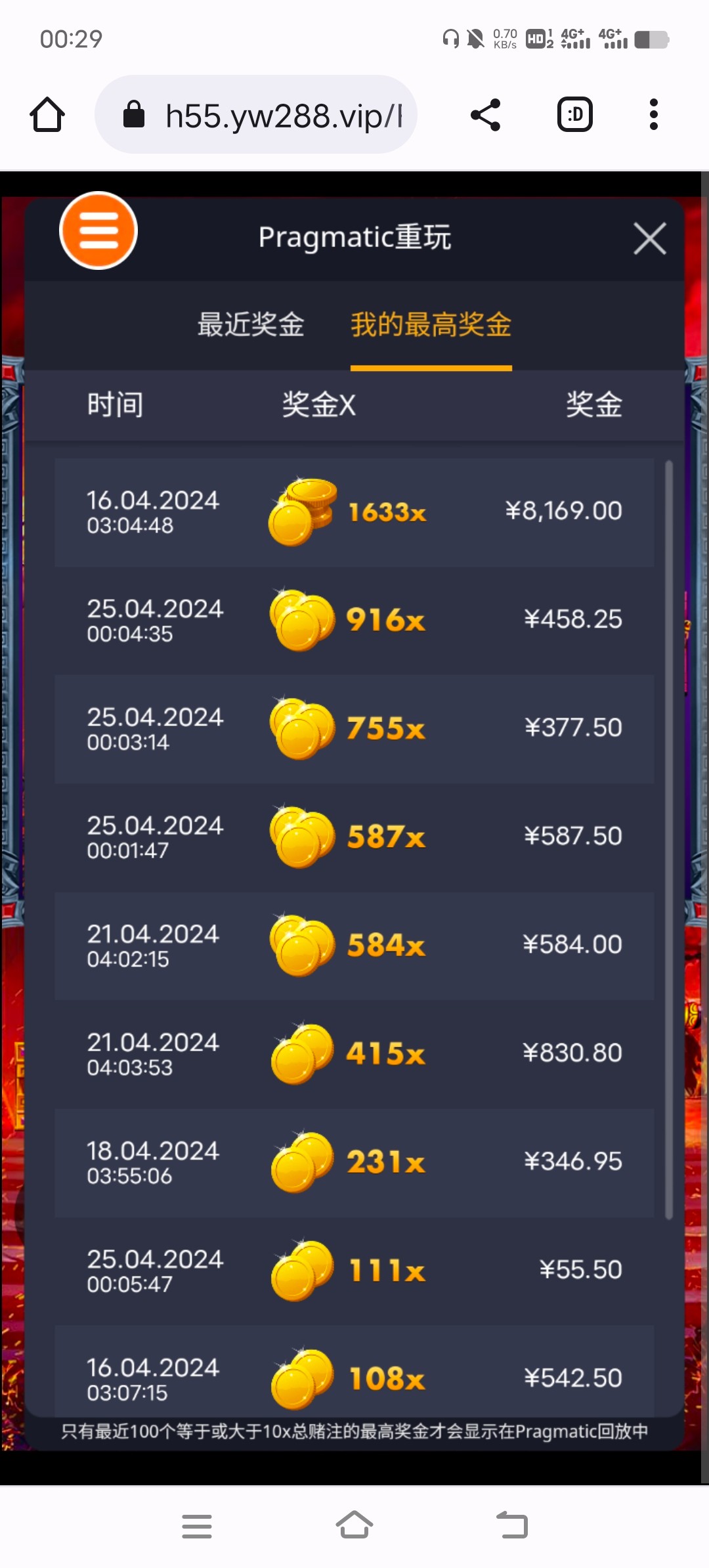View the 111x replay worth ¥55.50
The width and height of the screenshot is (709, 1568).
coord(354,1271)
